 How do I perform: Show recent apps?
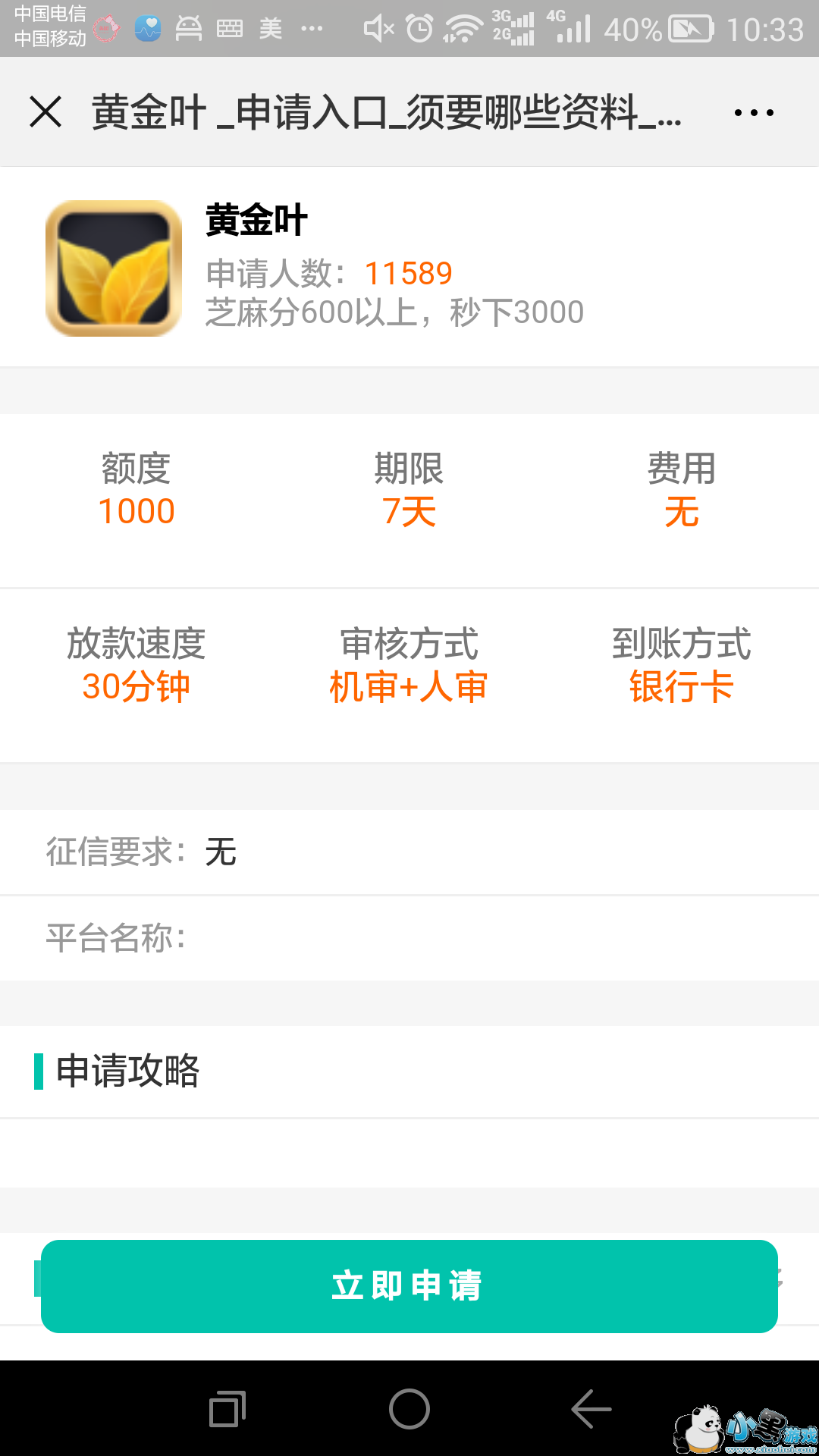pyautogui.click(x=227, y=1410)
